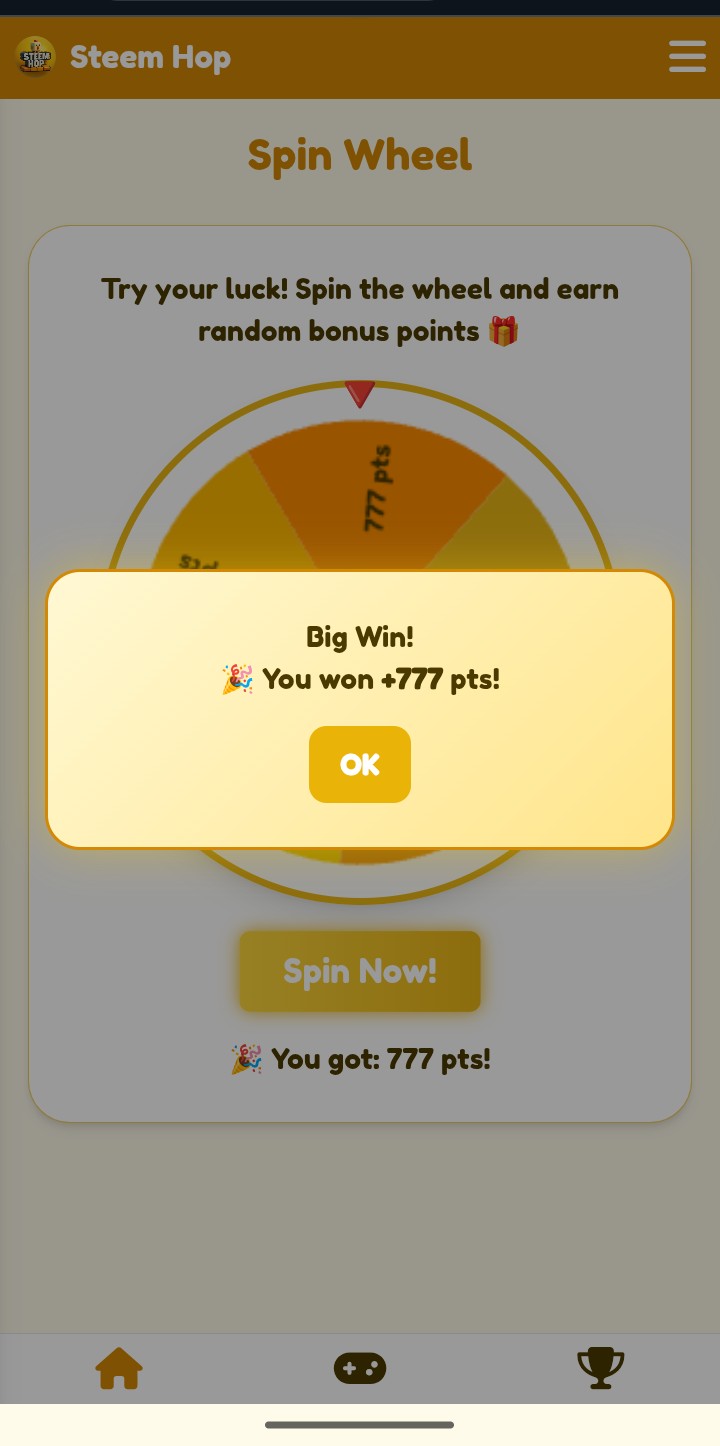This screenshot has width=720, height=1446.
Task: Open the game controller tab
Action: [360, 1368]
